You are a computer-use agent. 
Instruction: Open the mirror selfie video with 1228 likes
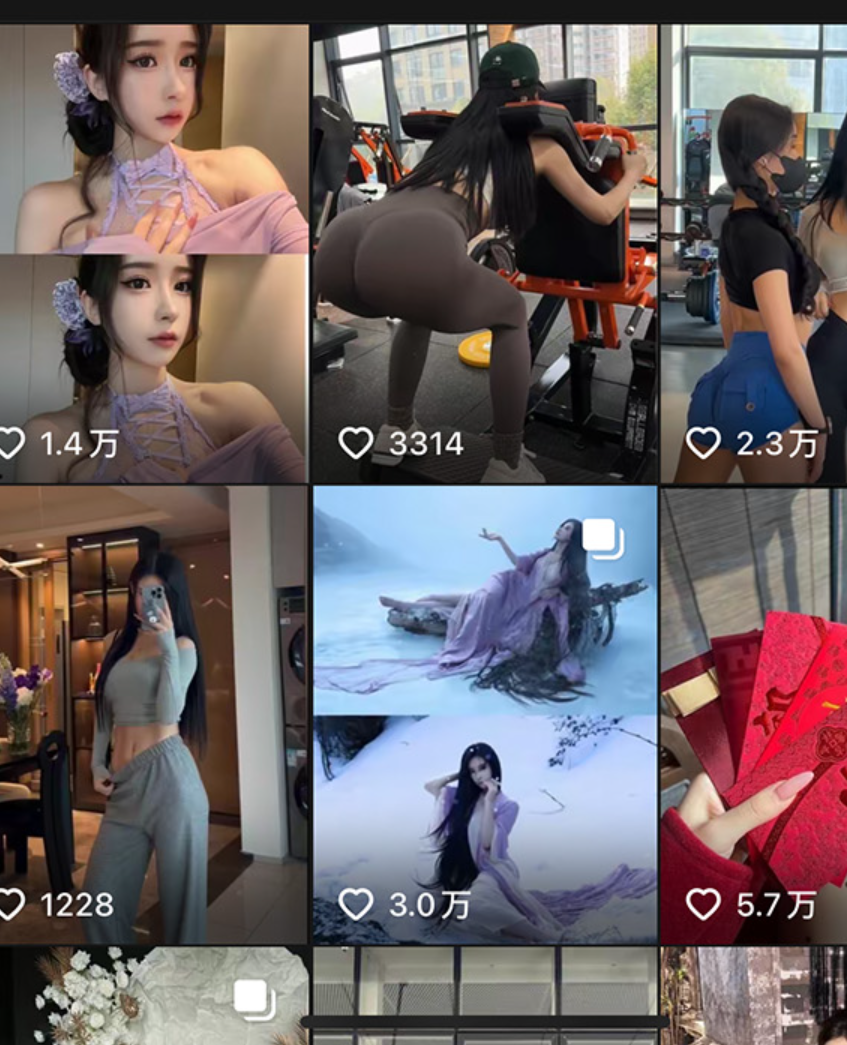tap(153, 715)
